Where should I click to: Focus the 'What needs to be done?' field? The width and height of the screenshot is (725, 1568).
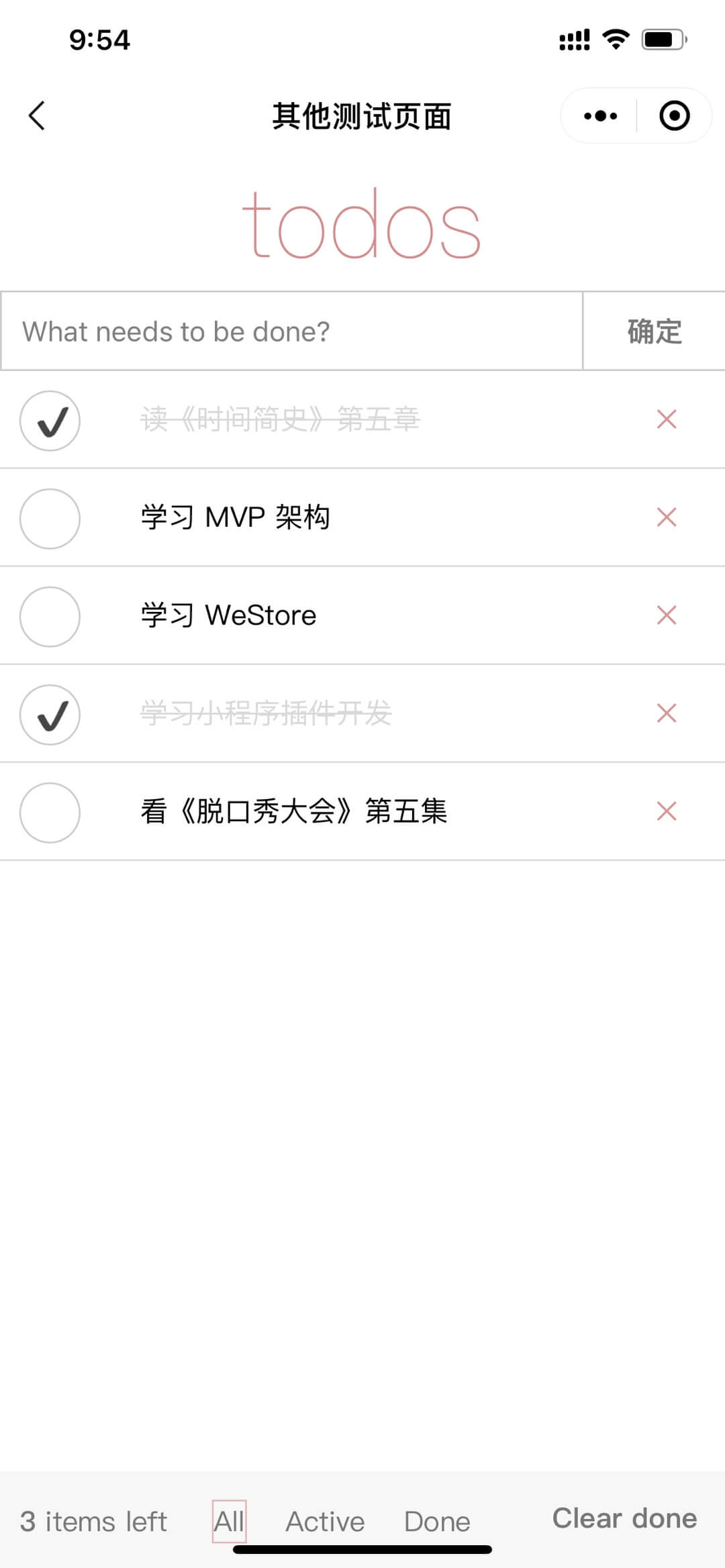pyautogui.click(x=291, y=331)
